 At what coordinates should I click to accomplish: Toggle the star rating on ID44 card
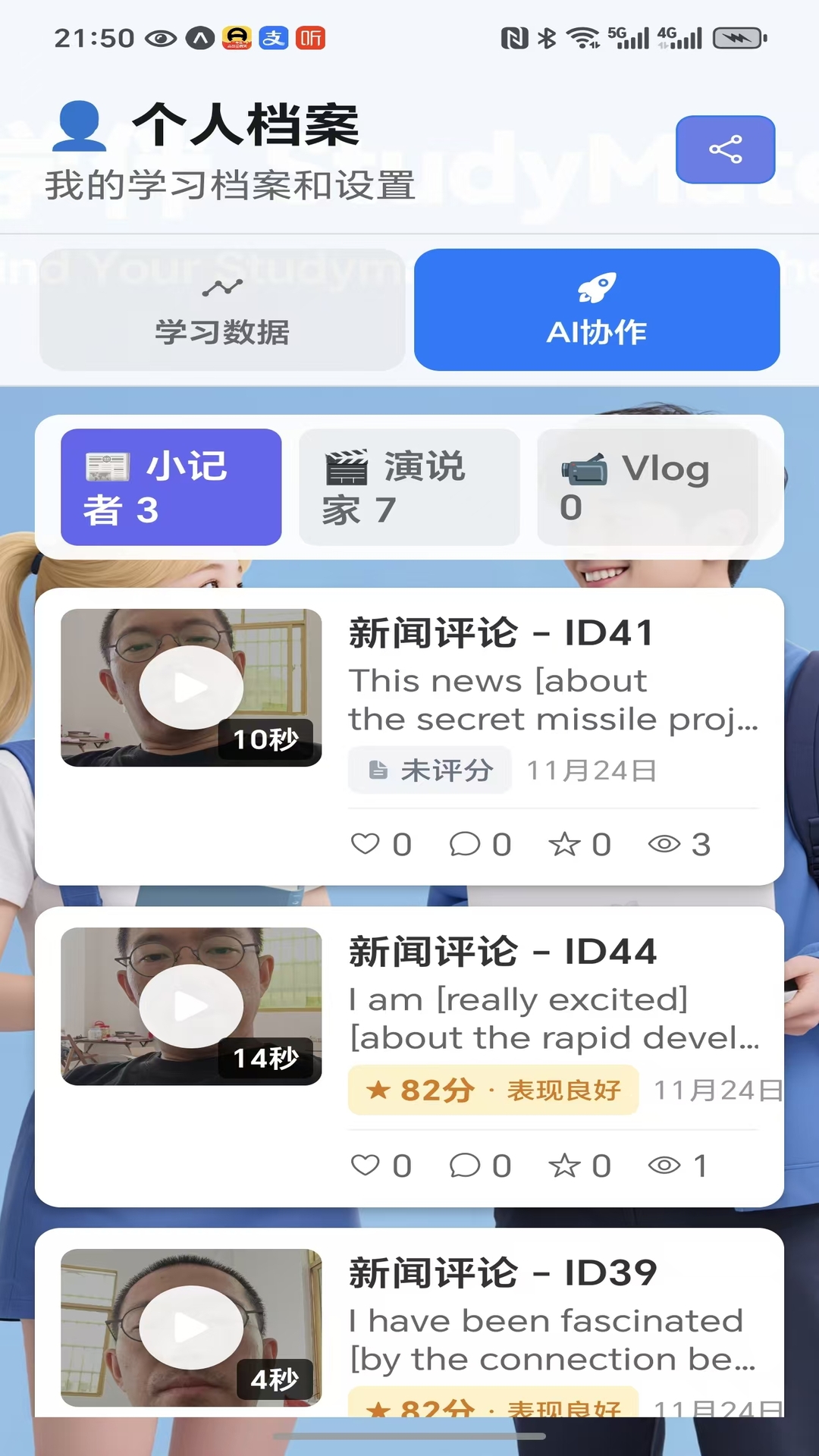(564, 1166)
